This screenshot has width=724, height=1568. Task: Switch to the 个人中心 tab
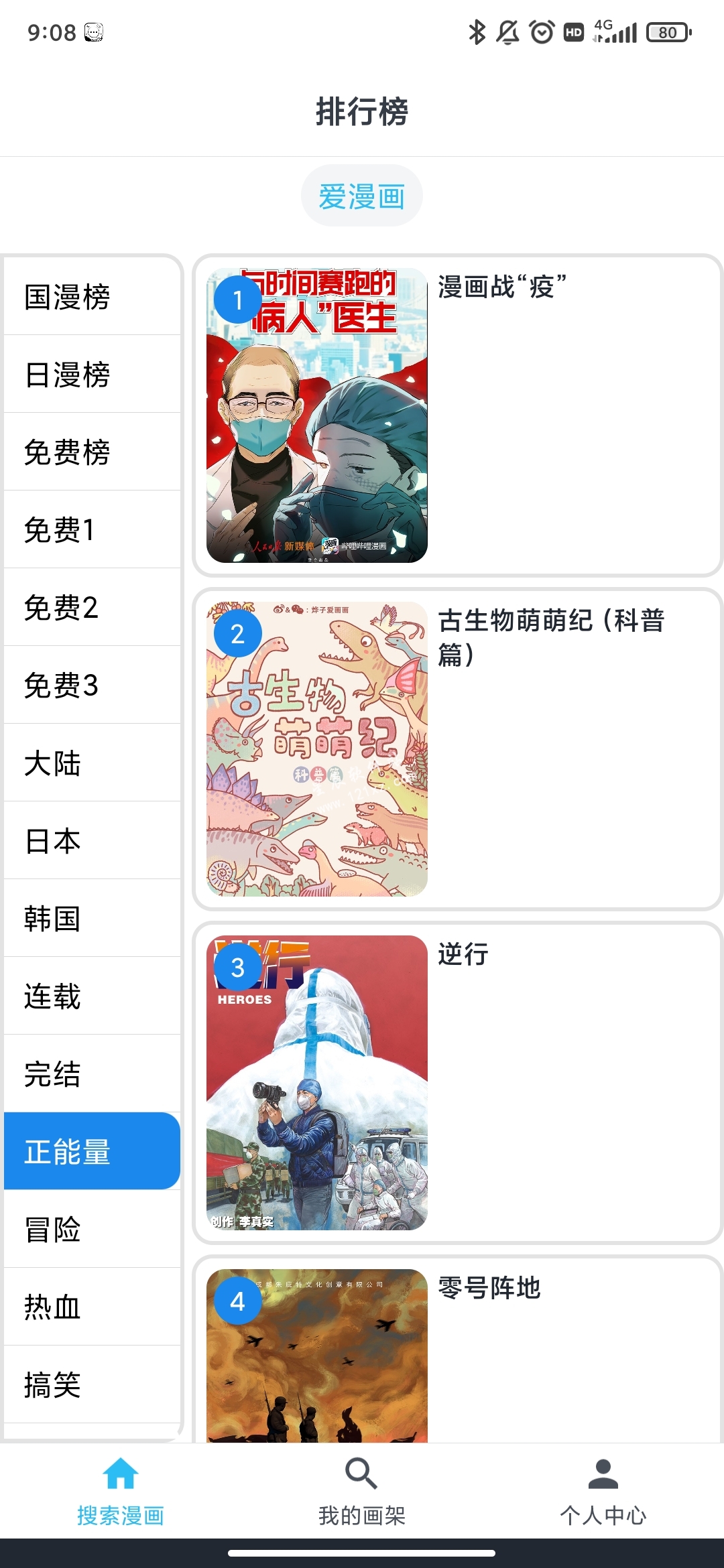[x=603, y=1490]
